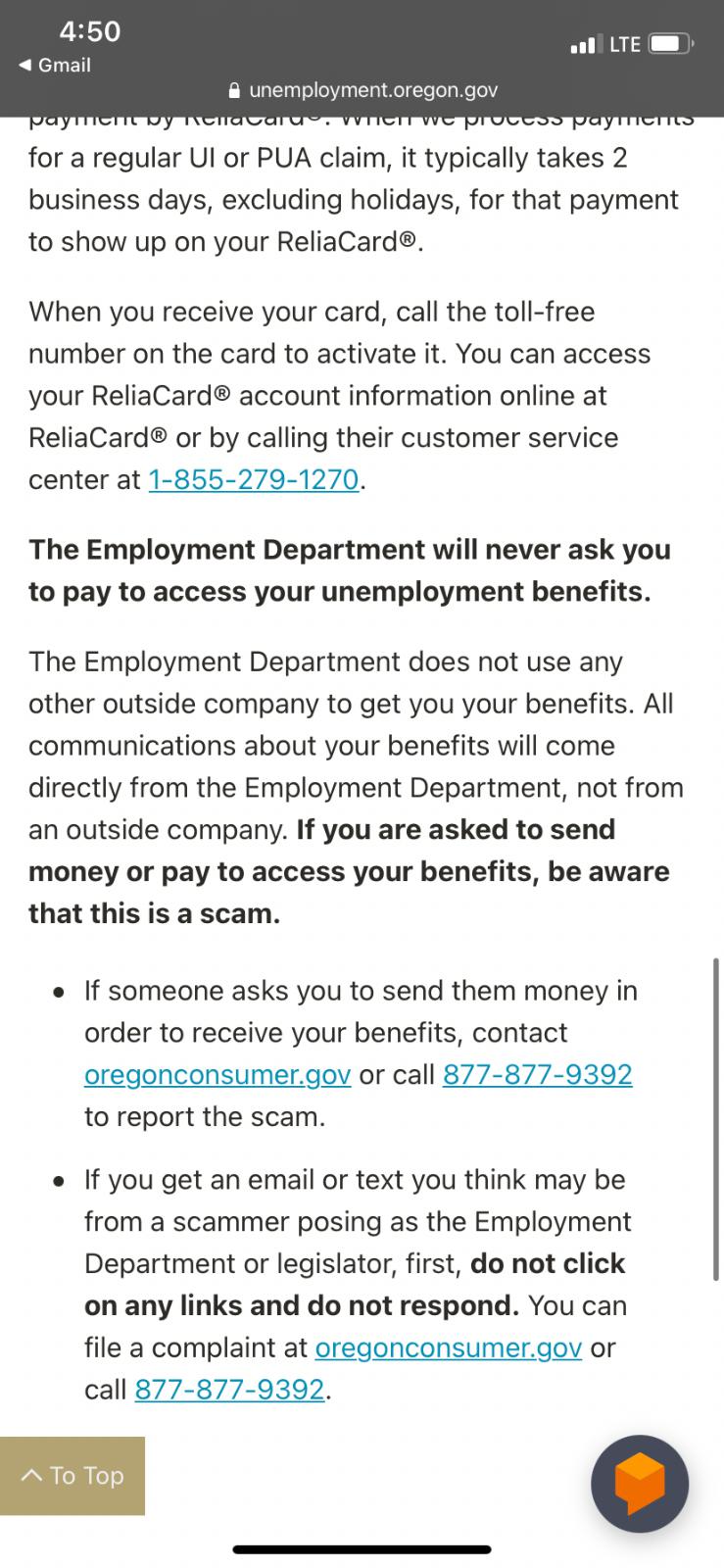Open the orange chat assistant bubble
This screenshot has height=1568, width=724.
(640, 1484)
